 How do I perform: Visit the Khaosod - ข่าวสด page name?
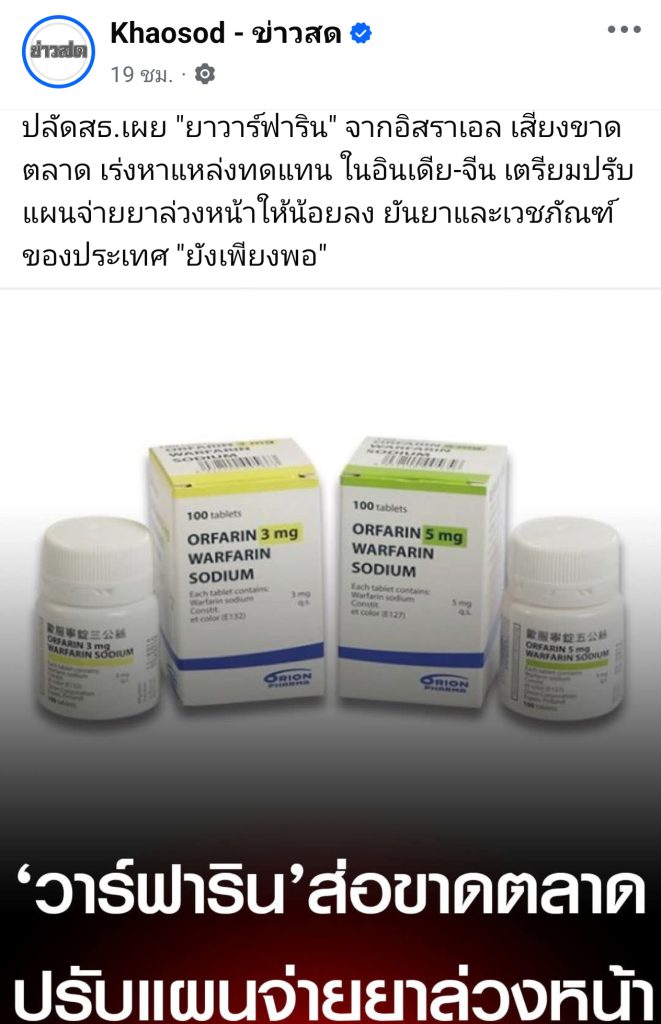click(x=226, y=33)
